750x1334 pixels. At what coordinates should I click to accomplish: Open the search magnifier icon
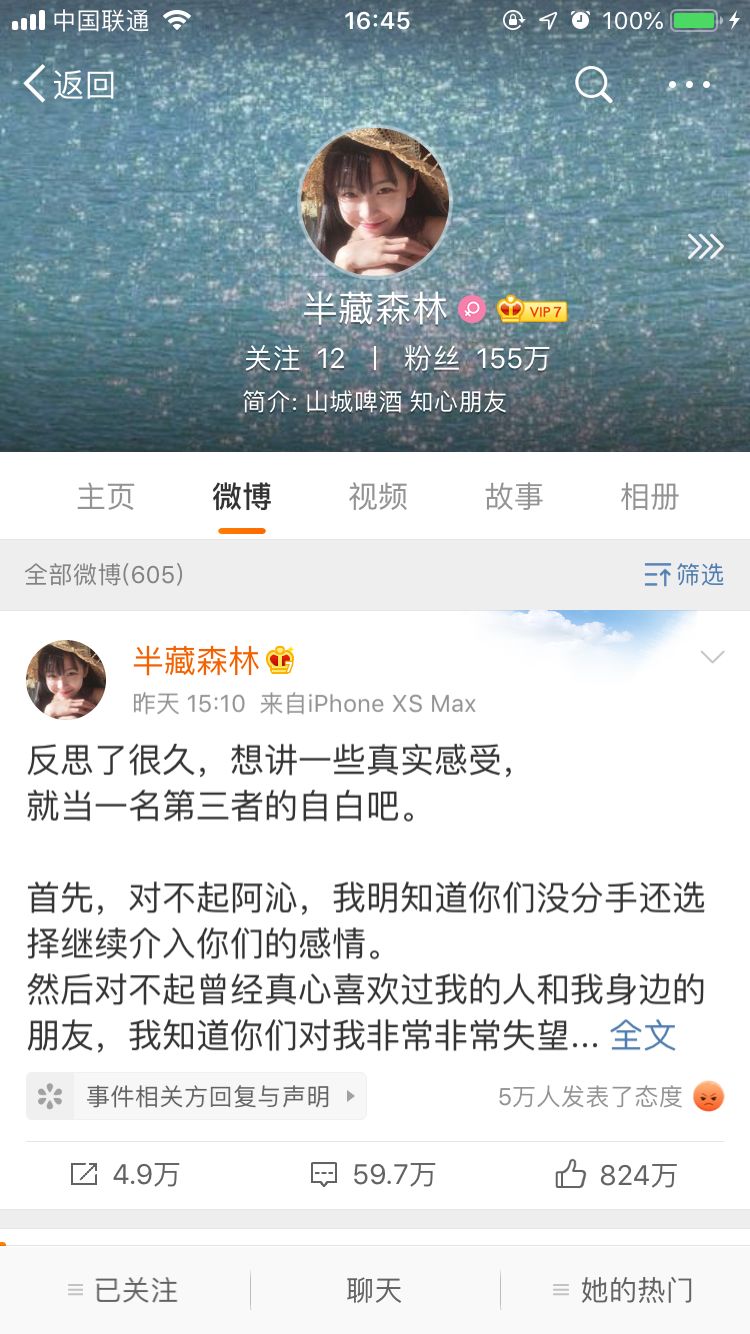tap(593, 85)
